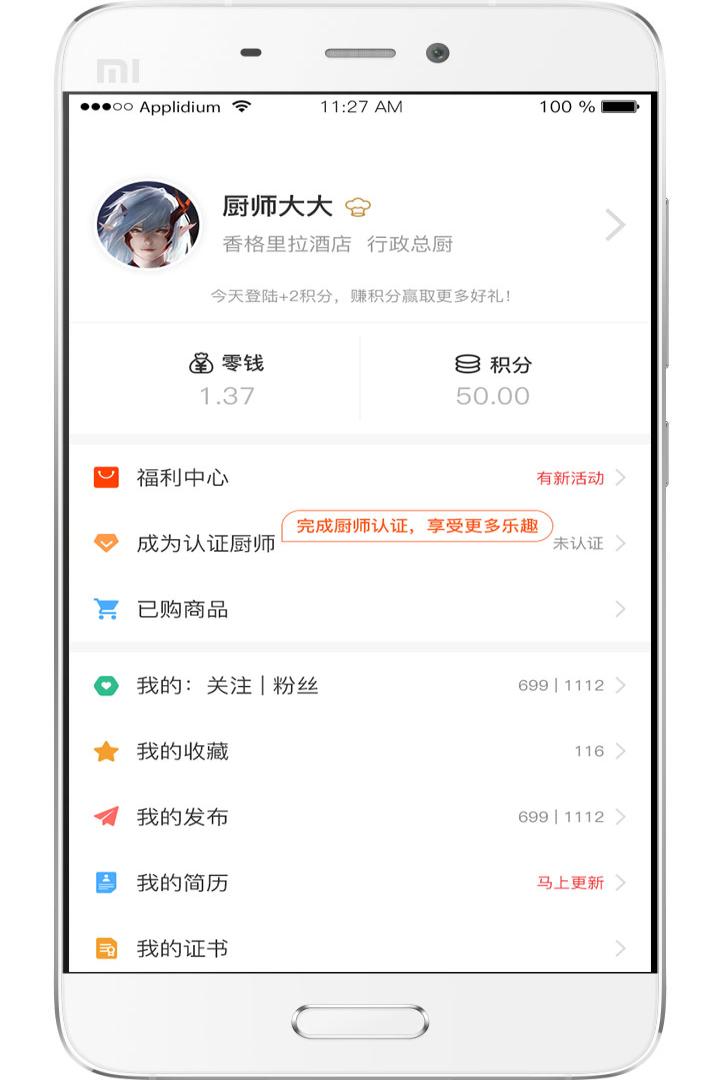This screenshot has height=1080, width=720.
Task: View the 积分 points balance
Action: pos(492,380)
